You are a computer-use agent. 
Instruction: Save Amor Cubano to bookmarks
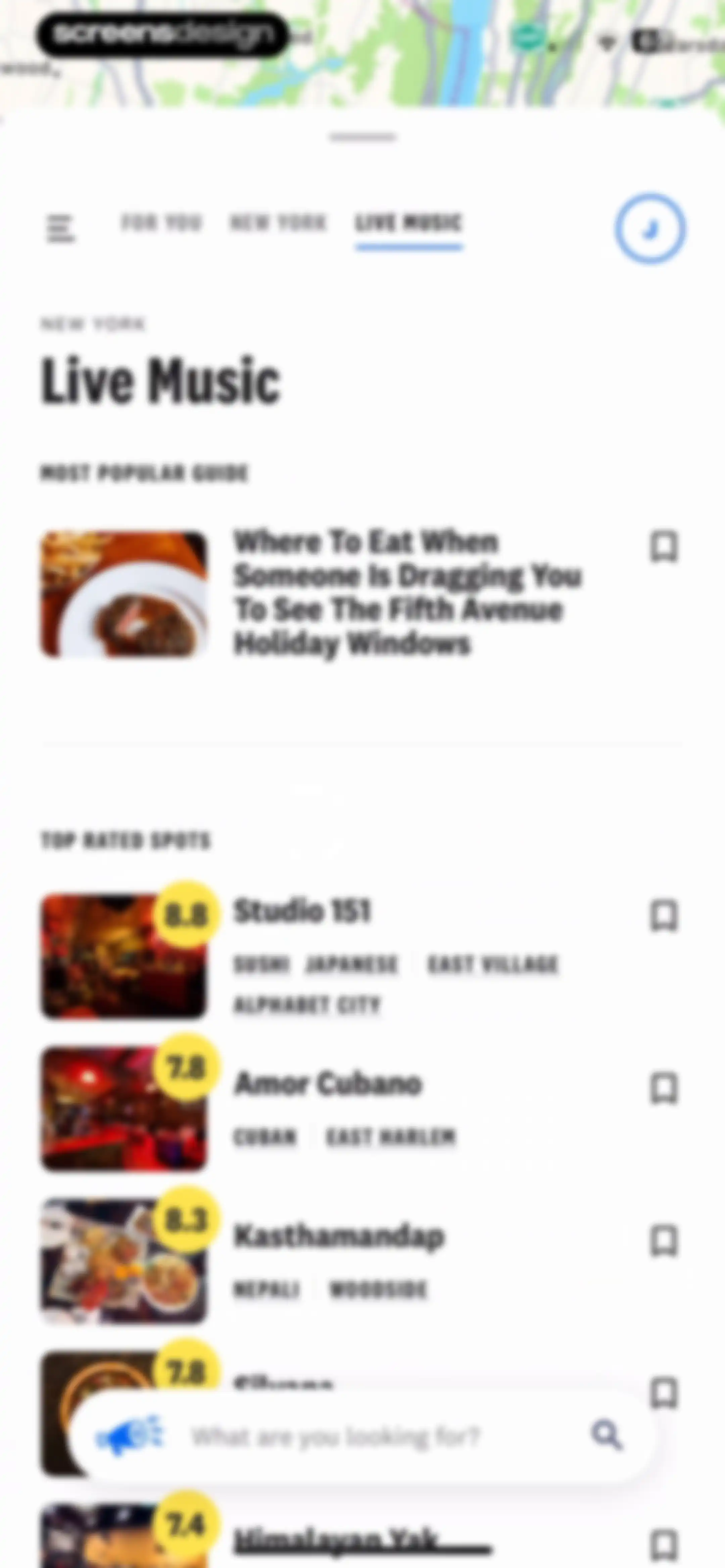point(664,1088)
